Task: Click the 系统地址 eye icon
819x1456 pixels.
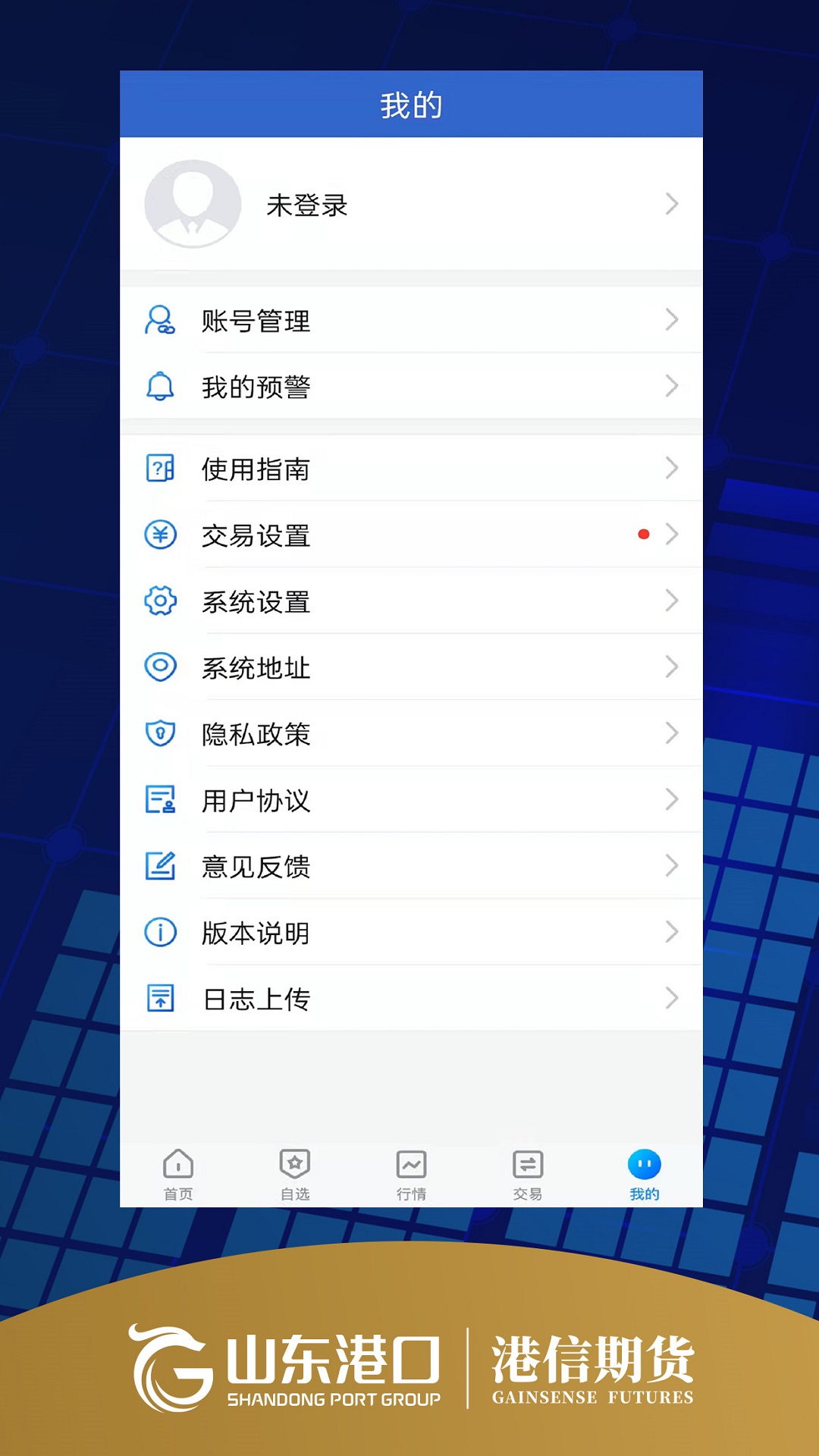Action: pos(160,667)
